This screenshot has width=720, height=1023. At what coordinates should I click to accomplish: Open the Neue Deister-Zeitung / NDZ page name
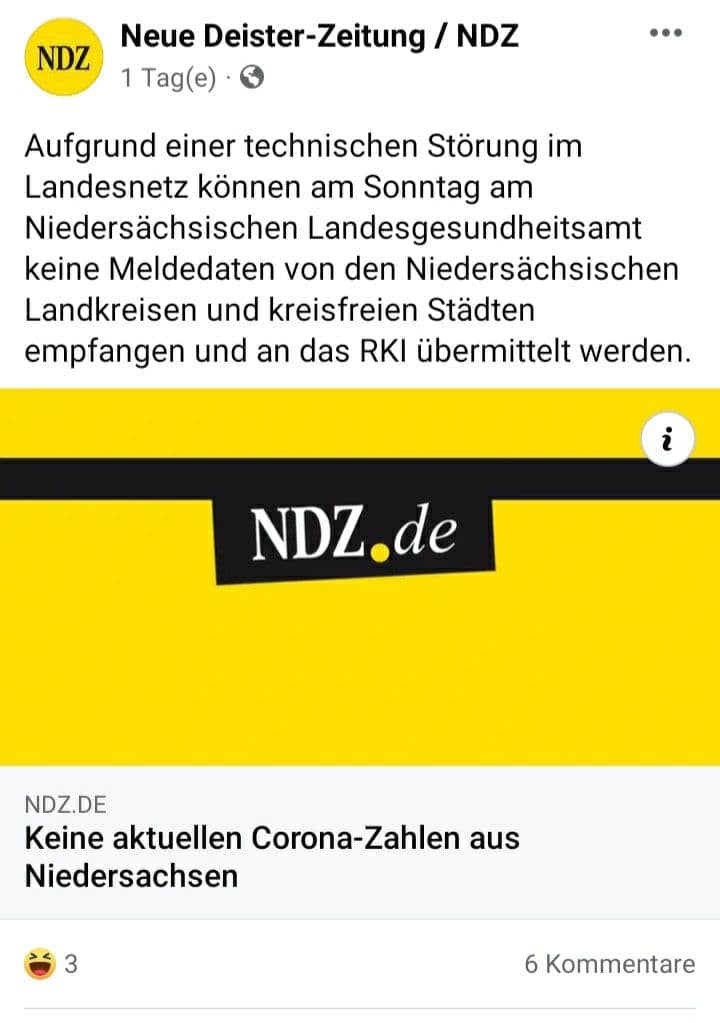[x=319, y=37]
